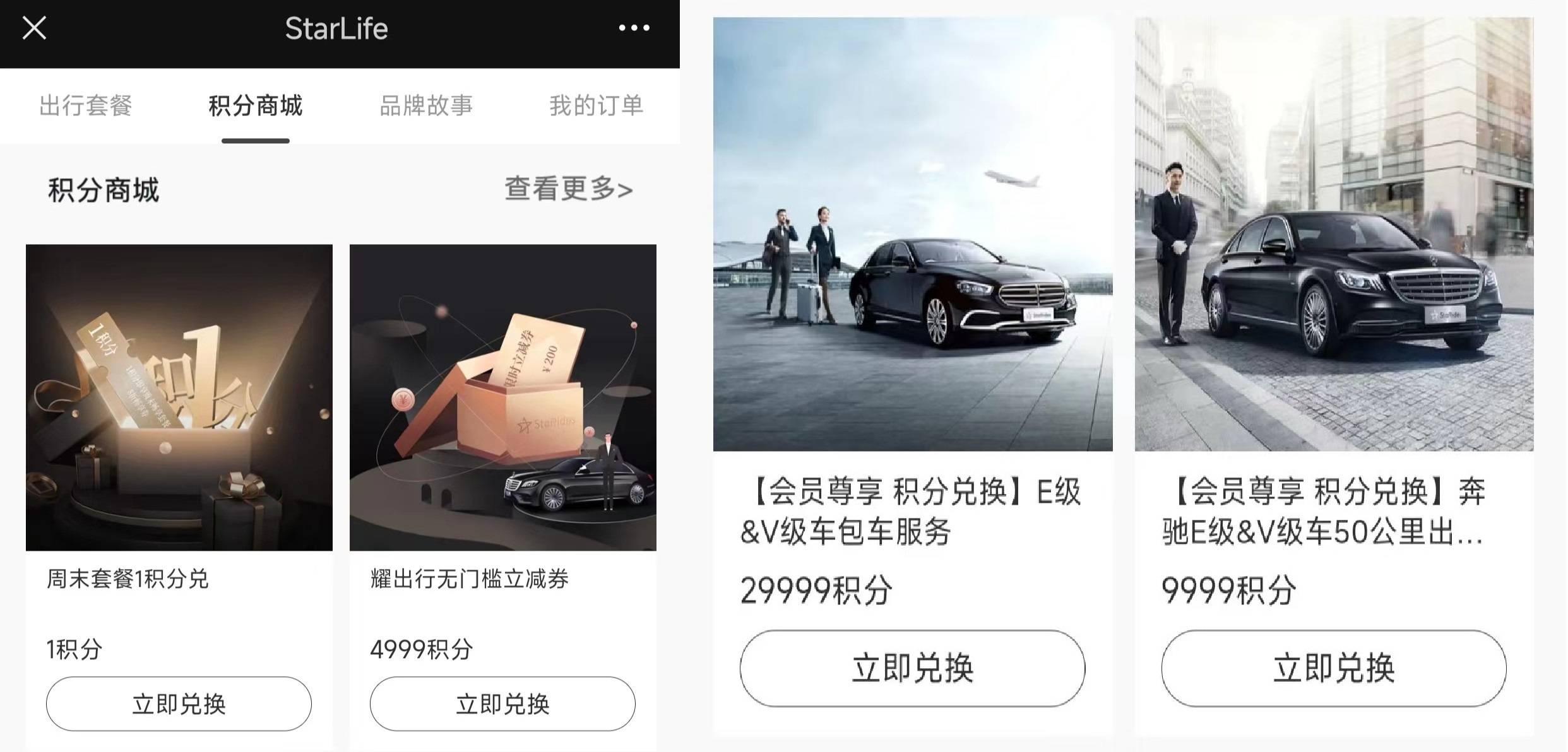View the 奔驰E级&V级车50公里 card
Image resolution: width=1568 pixels, height=752 pixels.
coord(1334,235)
